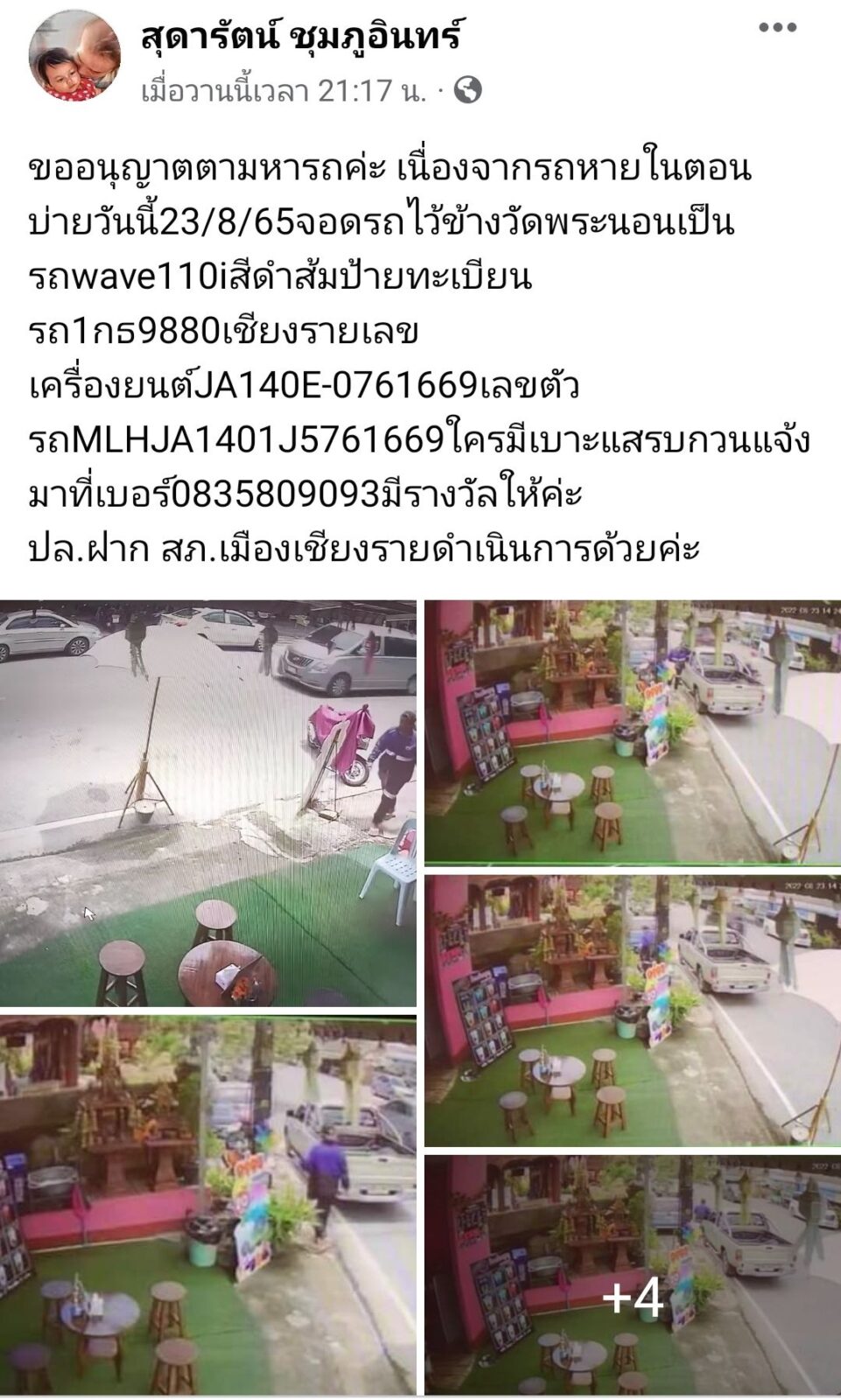The width and height of the screenshot is (841, 1400).
Task: View the first CCTV image of the pickup truck
Action: pyautogui.click(x=632, y=732)
